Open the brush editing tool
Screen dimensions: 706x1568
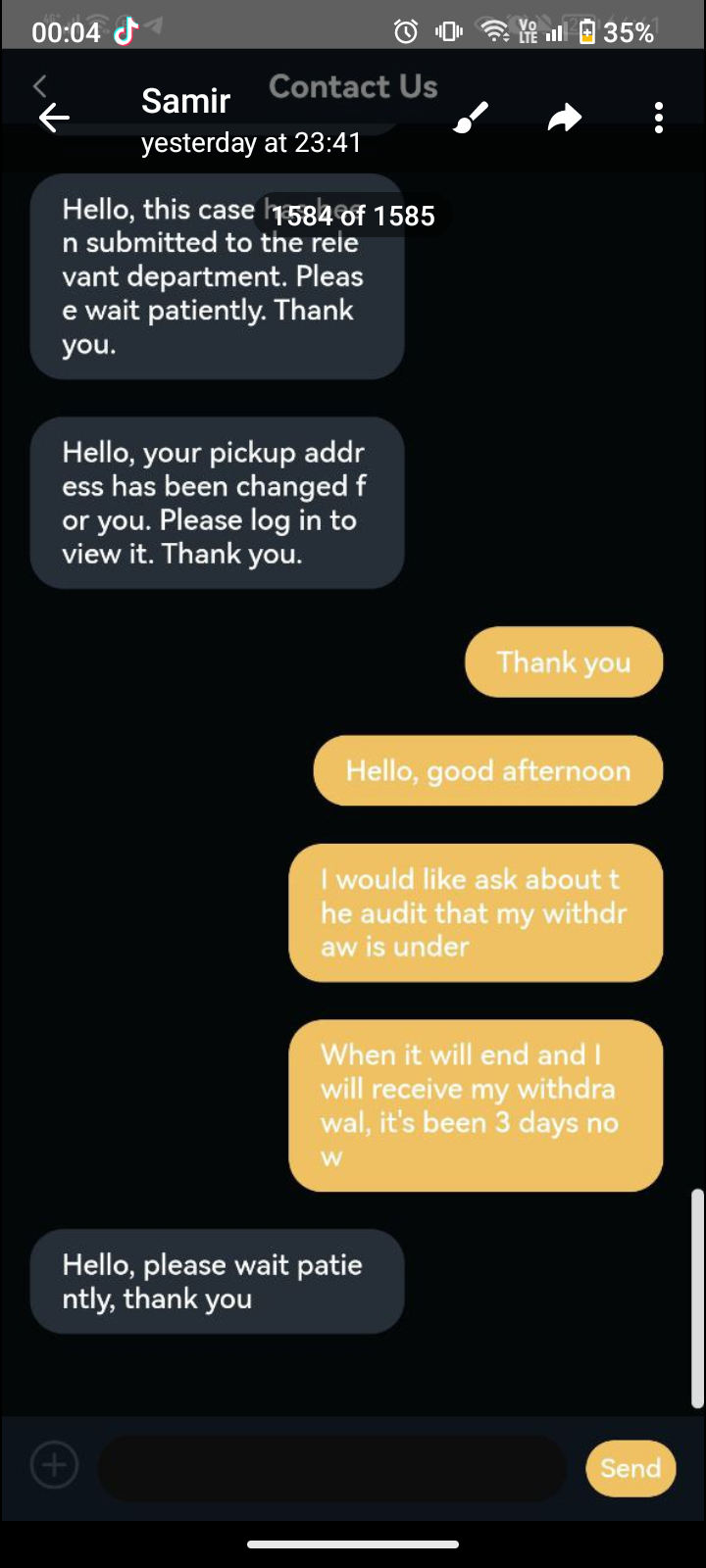472,119
